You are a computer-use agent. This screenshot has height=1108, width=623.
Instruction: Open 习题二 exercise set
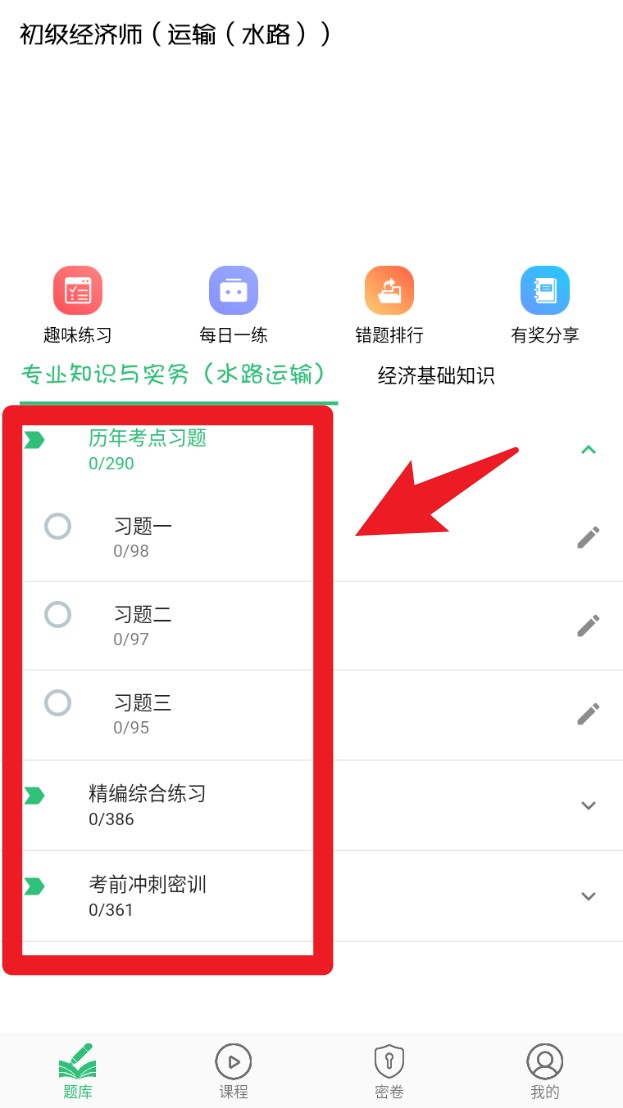[x=143, y=625]
